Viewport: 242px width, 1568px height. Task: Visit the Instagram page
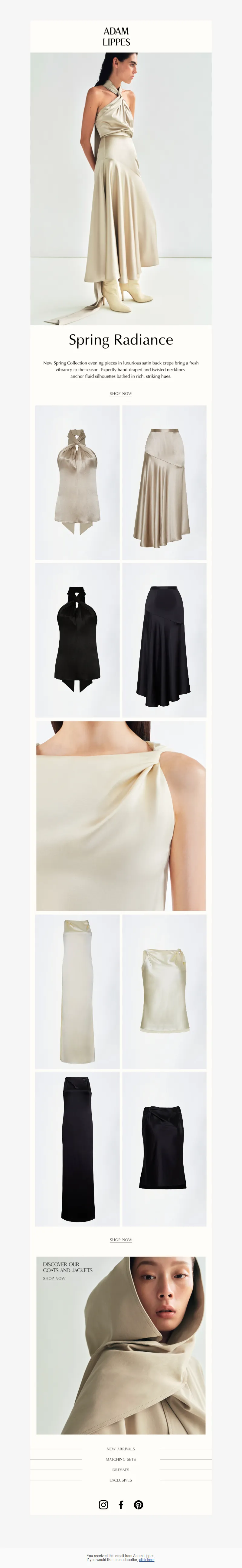click(103, 1505)
